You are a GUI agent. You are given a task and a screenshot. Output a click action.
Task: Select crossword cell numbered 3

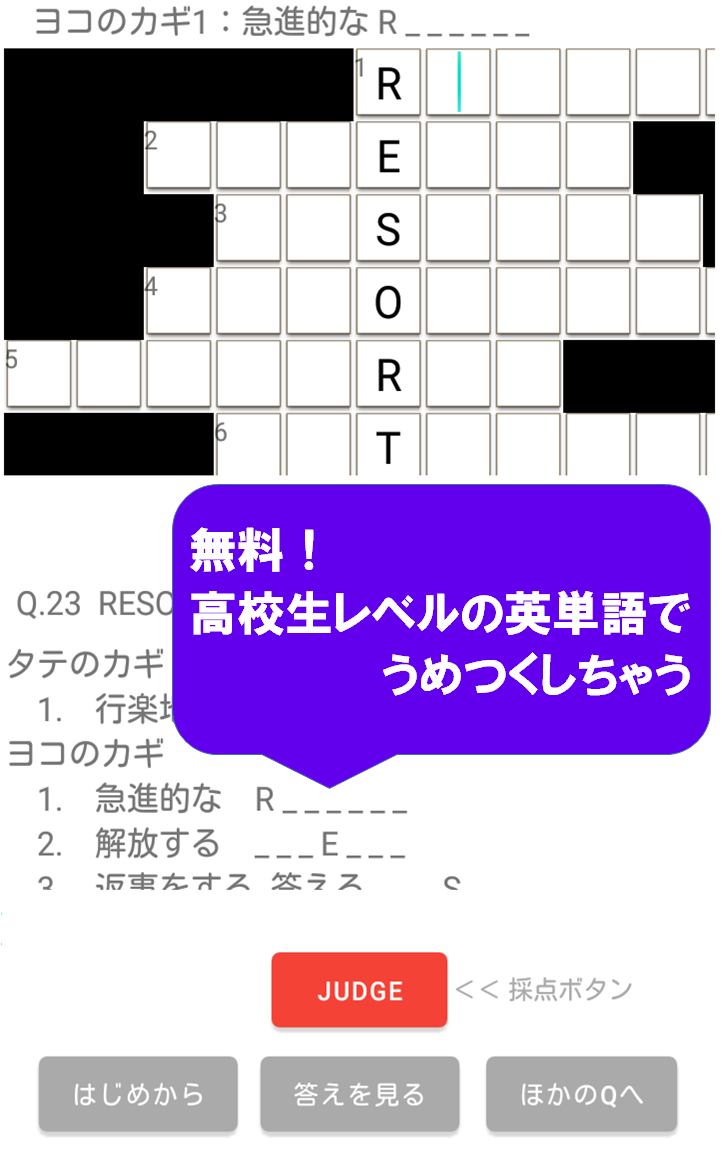point(248,229)
